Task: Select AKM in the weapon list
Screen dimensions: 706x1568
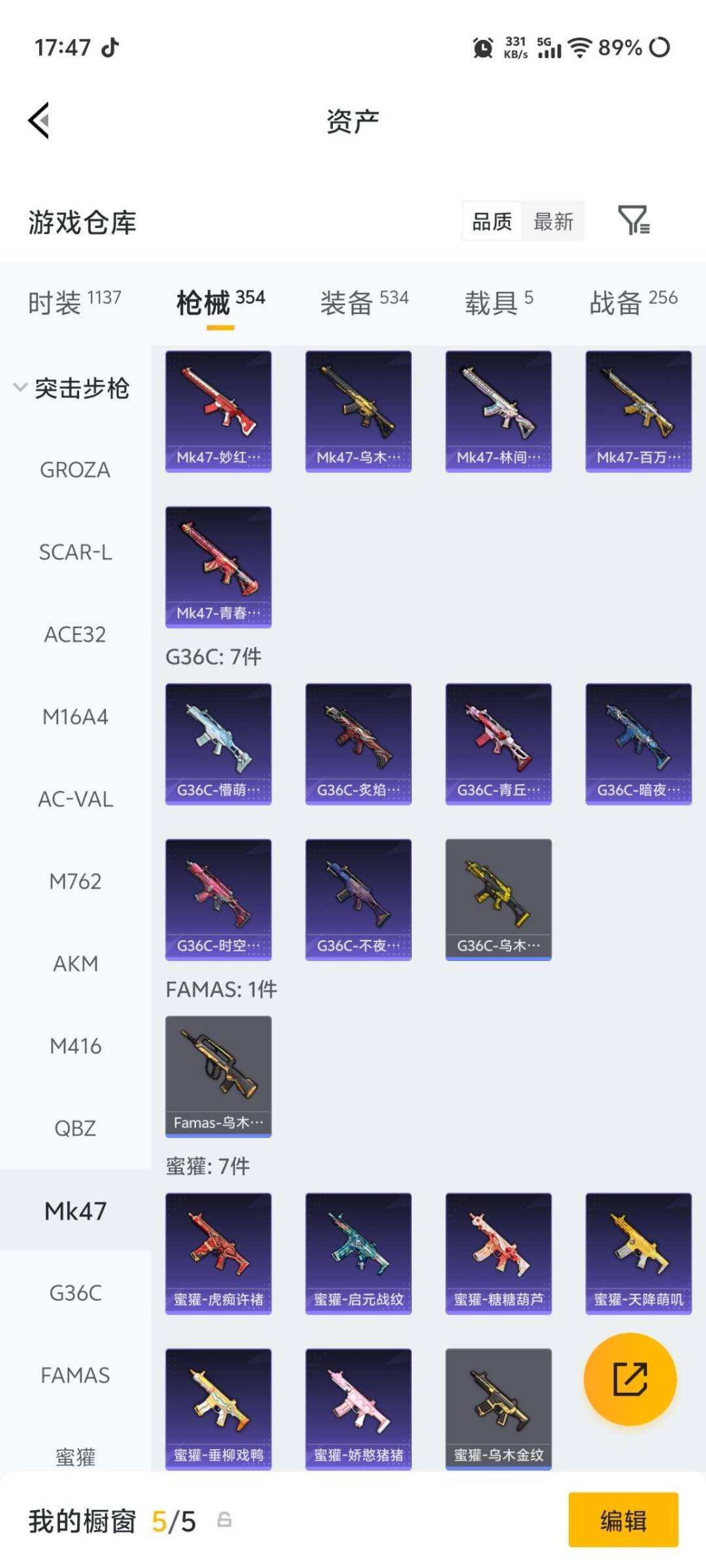Action: tap(75, 964)
